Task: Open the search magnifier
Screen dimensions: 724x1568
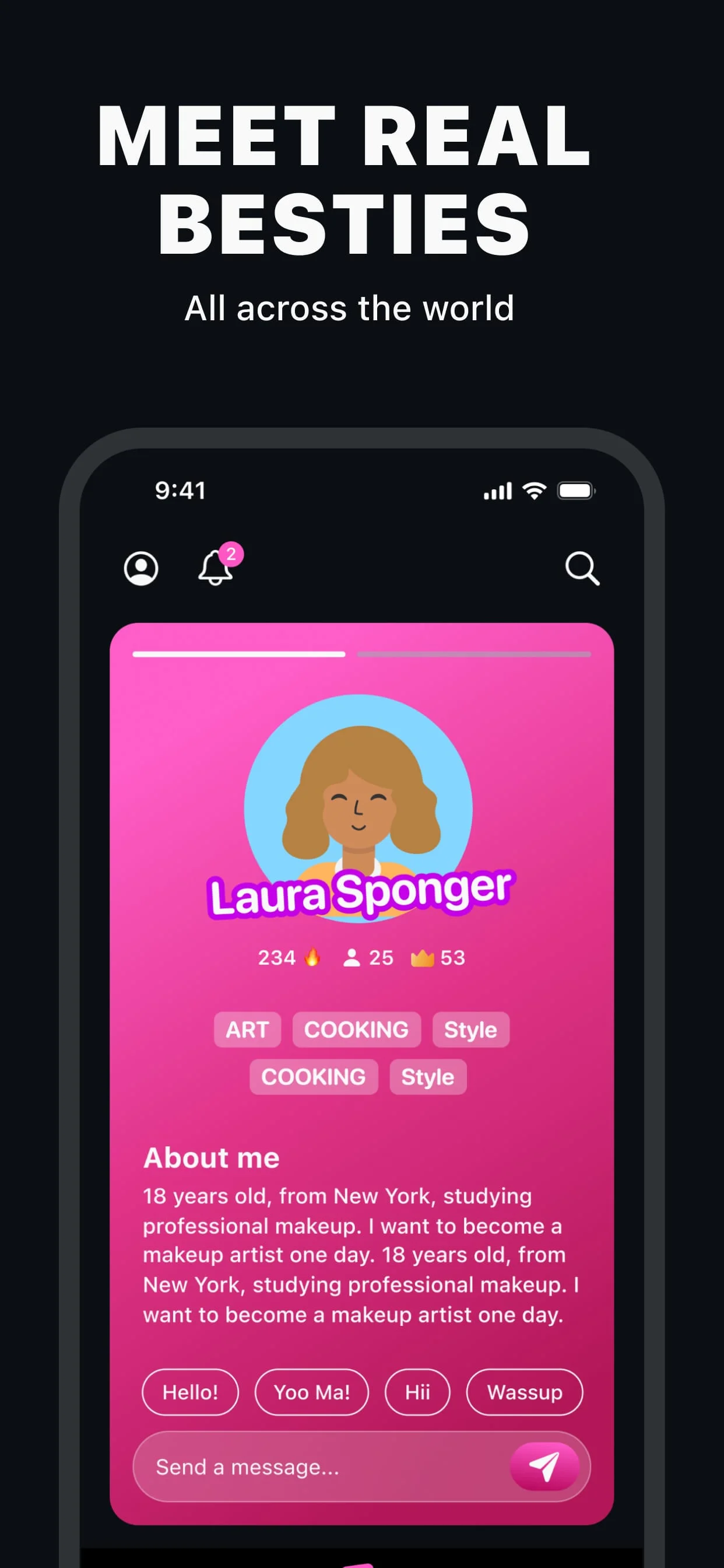Action: coord(581,568)
